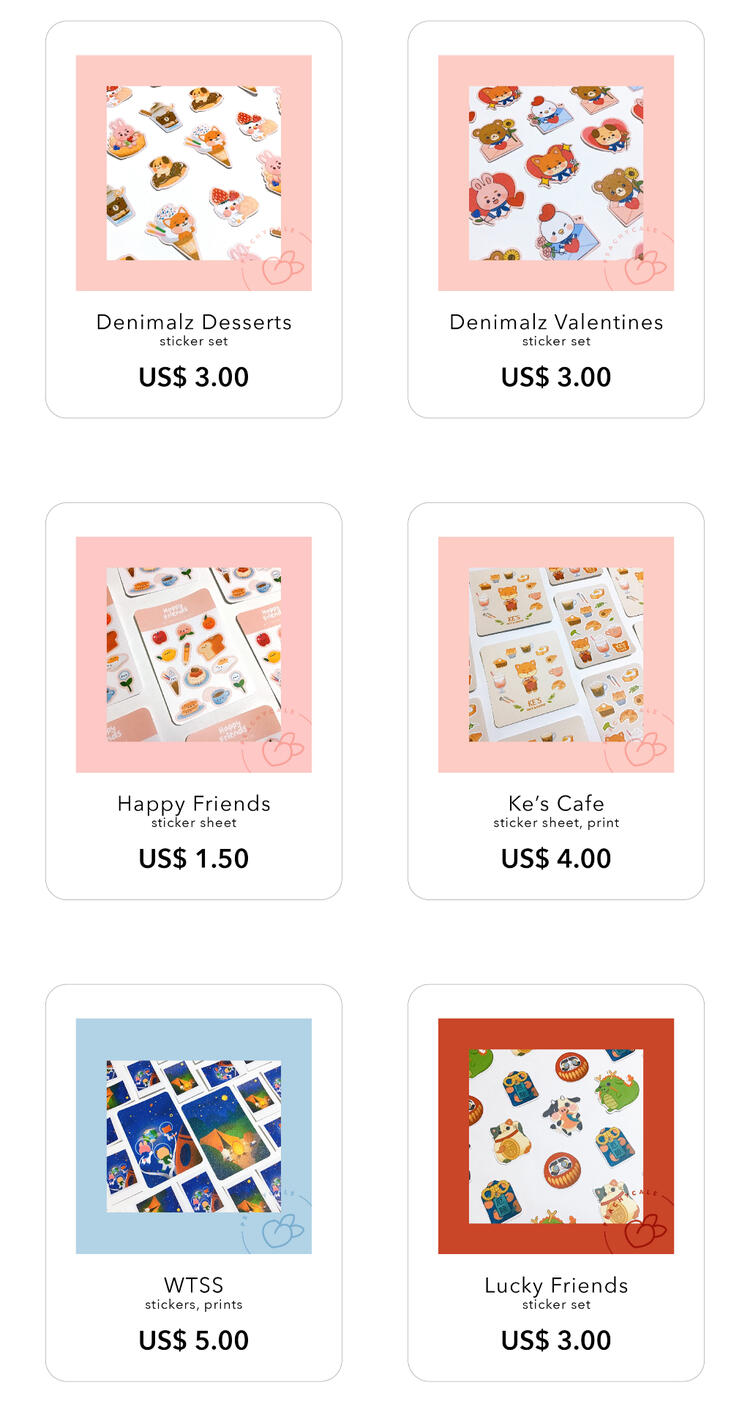The height and width of the screenshot is (1404, 750).
Task: View the Lucky Friends sticker set
Action: pos(556,1136)
